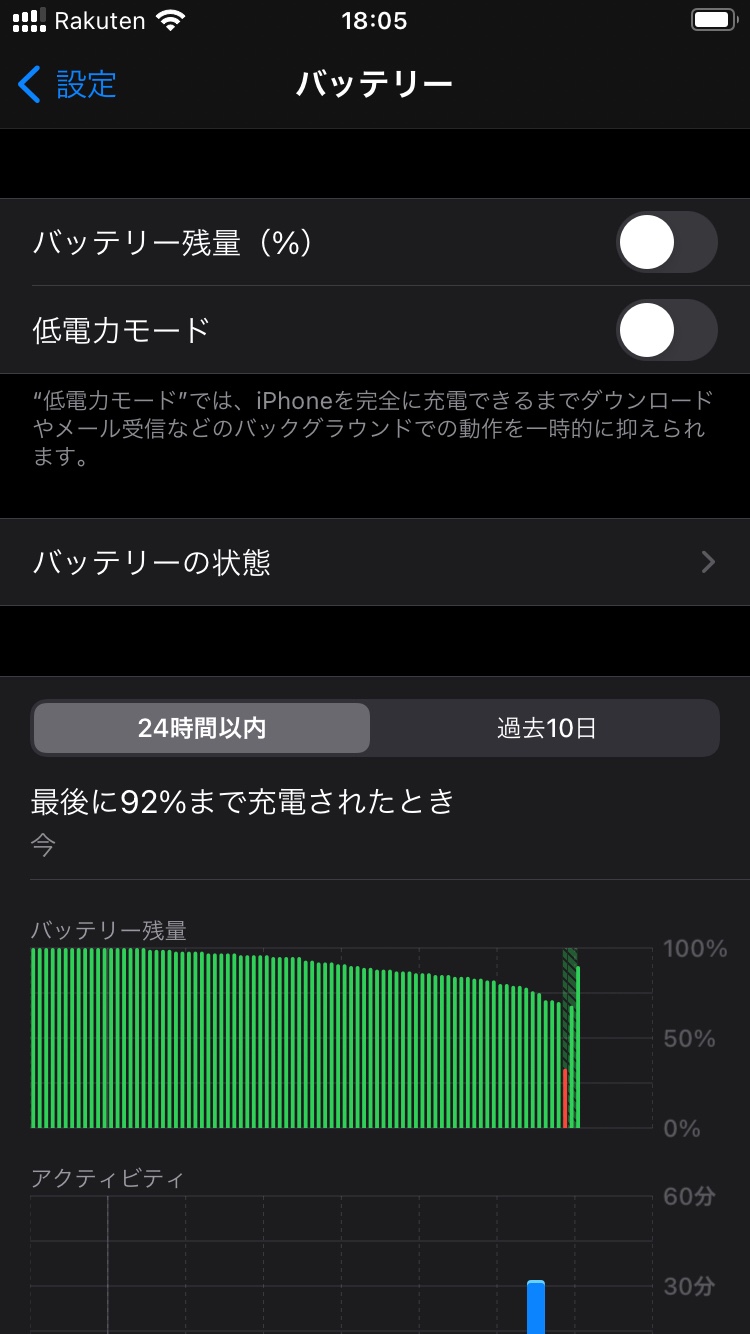Screen dimensions: 750x1334
Task: Switch to 過去10日 view
Action: pos(546,728)
